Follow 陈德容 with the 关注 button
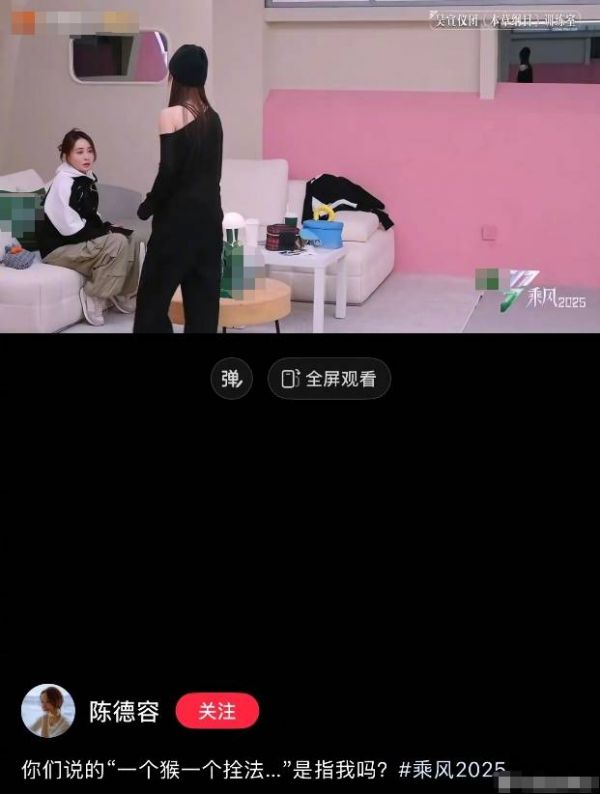 pyautogui.click(x=217, y=711)
